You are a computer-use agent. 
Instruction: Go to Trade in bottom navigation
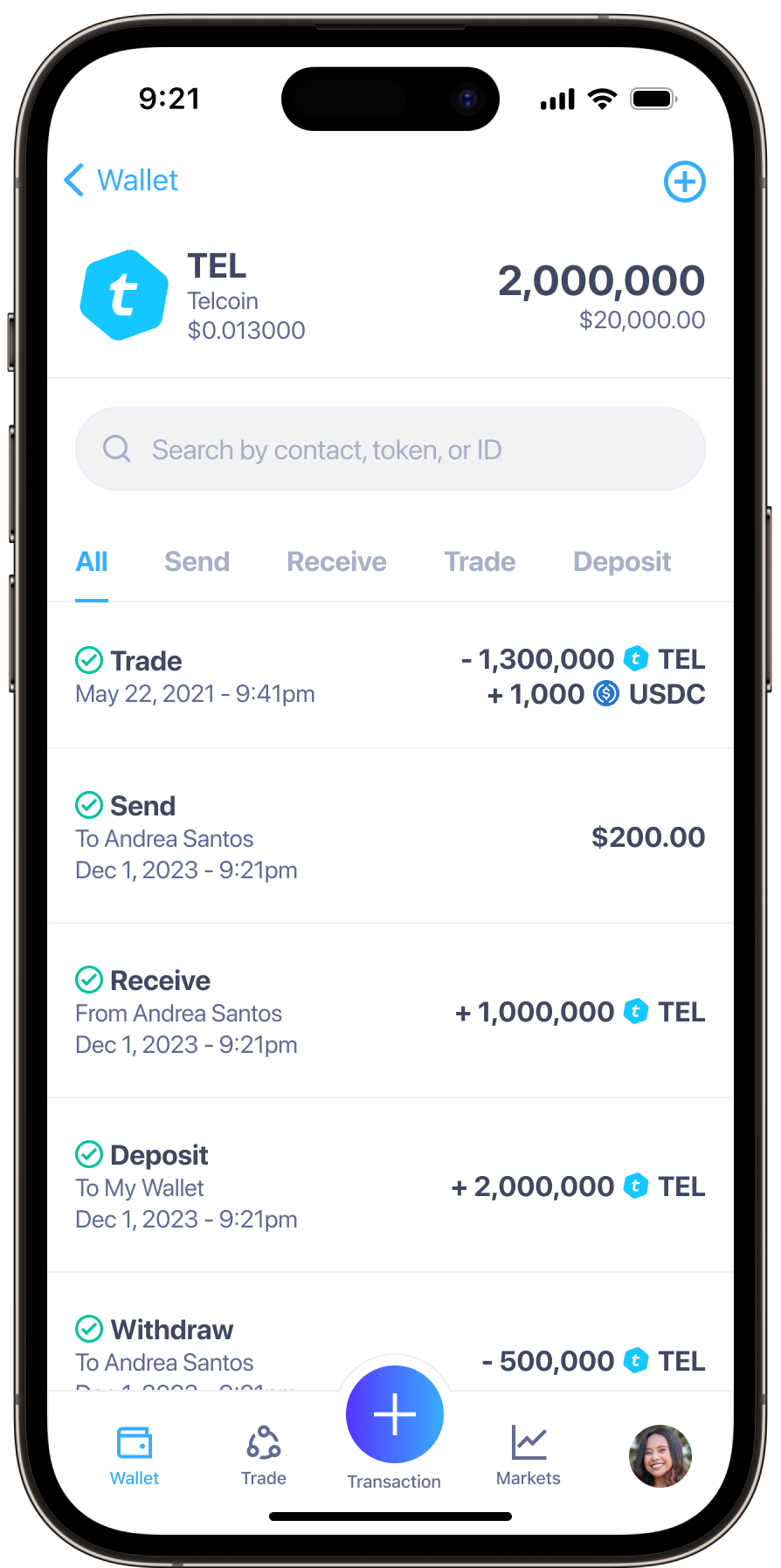point(264,1455)
